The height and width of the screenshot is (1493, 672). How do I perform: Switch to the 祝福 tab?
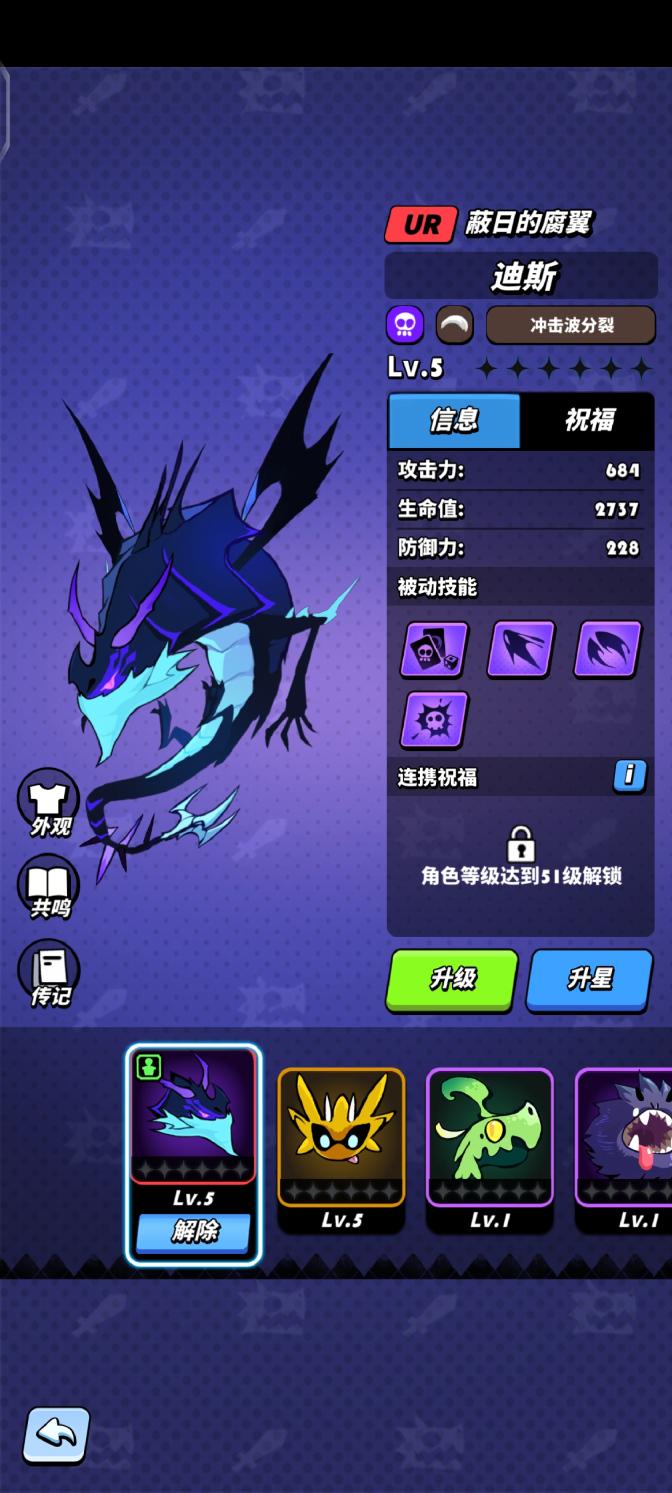(588, 420)
